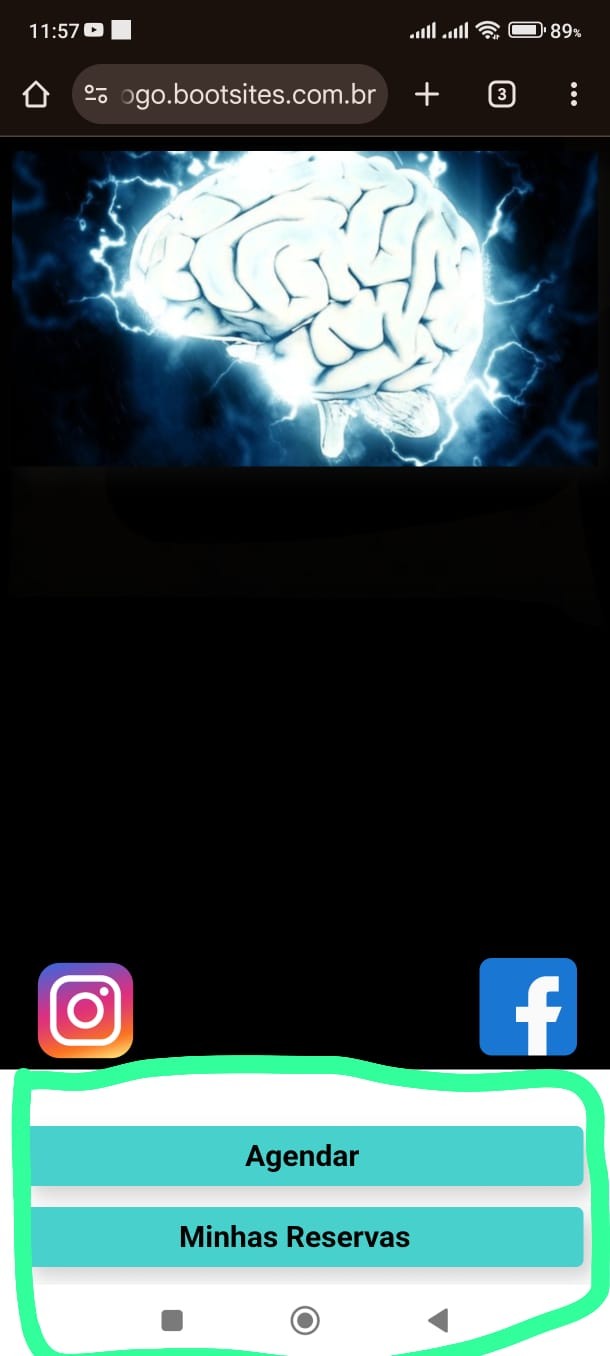Open the browser overflow menu

point(573,95)
